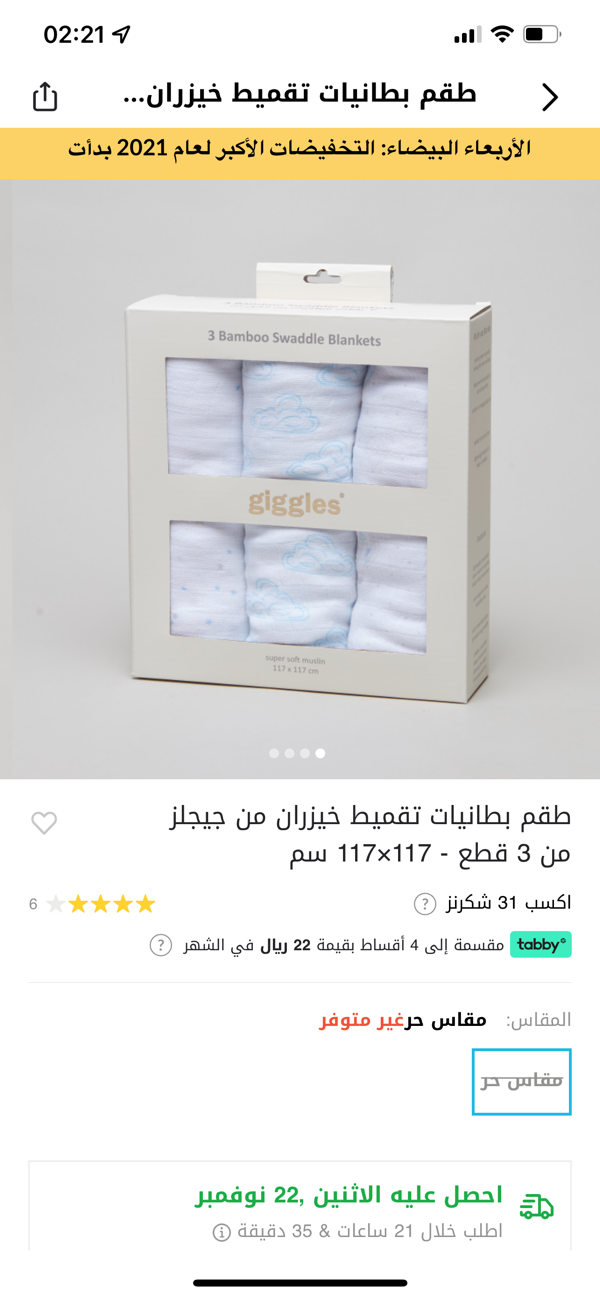Open the tabby installments info icon
Image resolution: width=600 pixels, height=1298 pixels.
click(160, 945)
